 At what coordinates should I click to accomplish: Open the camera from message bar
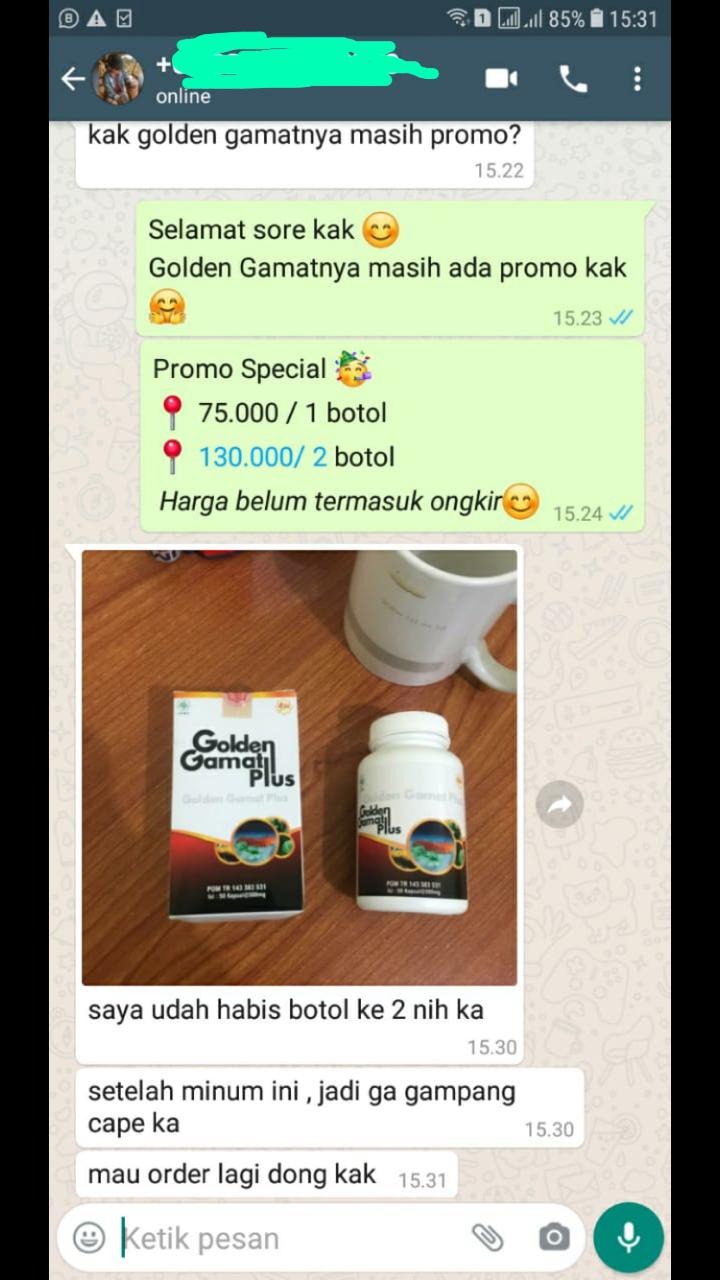click(553, 1238)
